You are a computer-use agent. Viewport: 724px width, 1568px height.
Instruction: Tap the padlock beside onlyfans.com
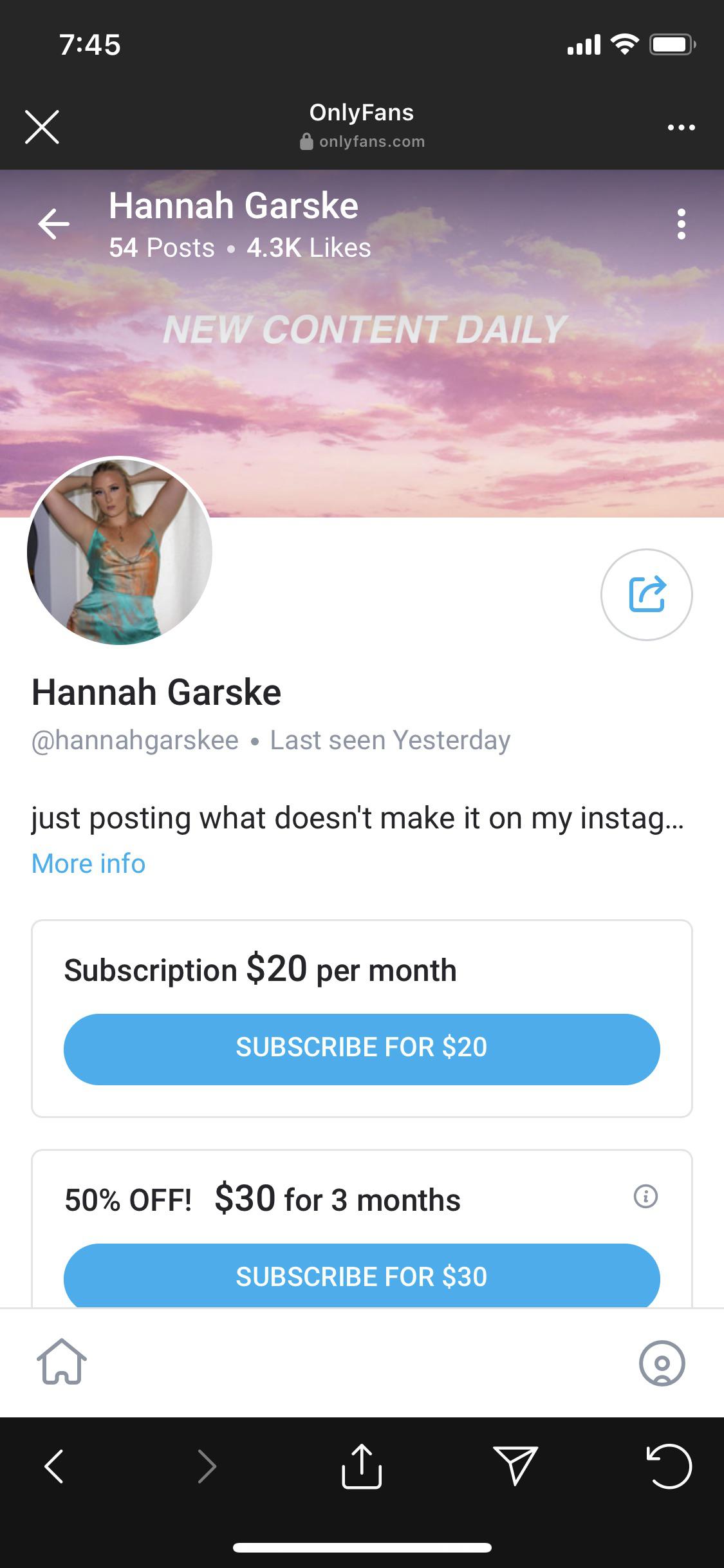tap(306, 141)
